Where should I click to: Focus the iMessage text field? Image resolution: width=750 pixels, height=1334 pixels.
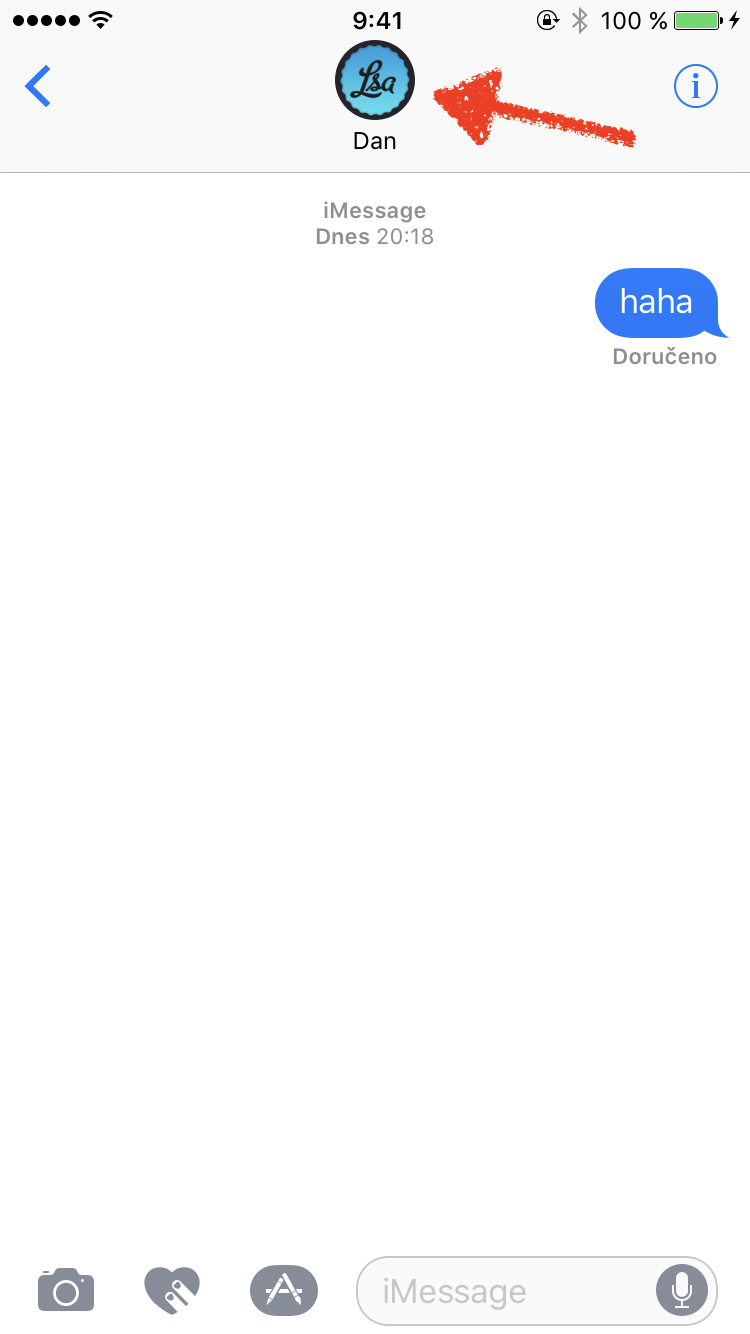click(x=505, y=1291)
